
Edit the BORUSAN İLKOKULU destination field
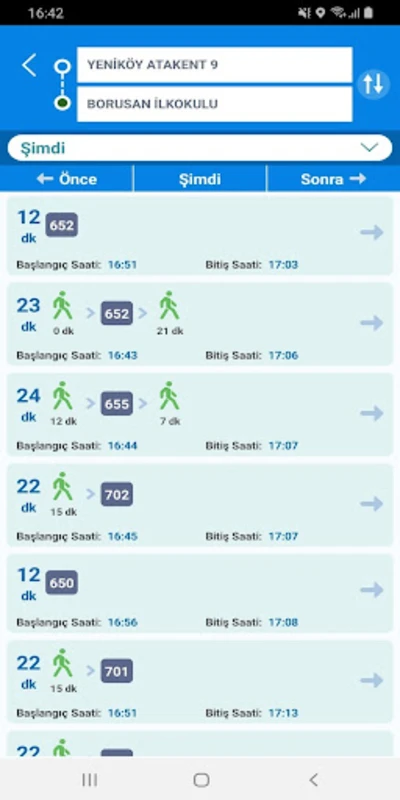214,104
